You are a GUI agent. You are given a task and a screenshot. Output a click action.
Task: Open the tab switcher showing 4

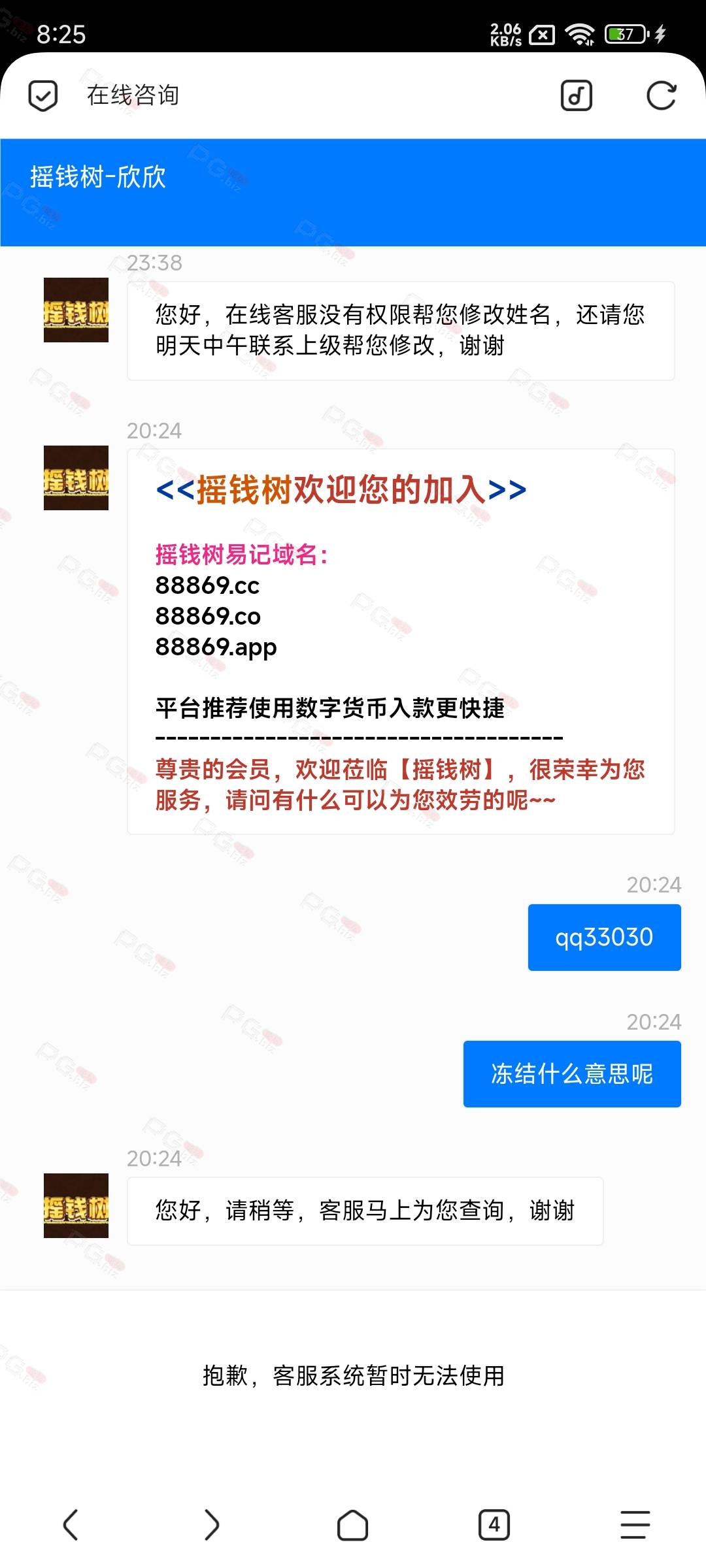[494, 1525]
